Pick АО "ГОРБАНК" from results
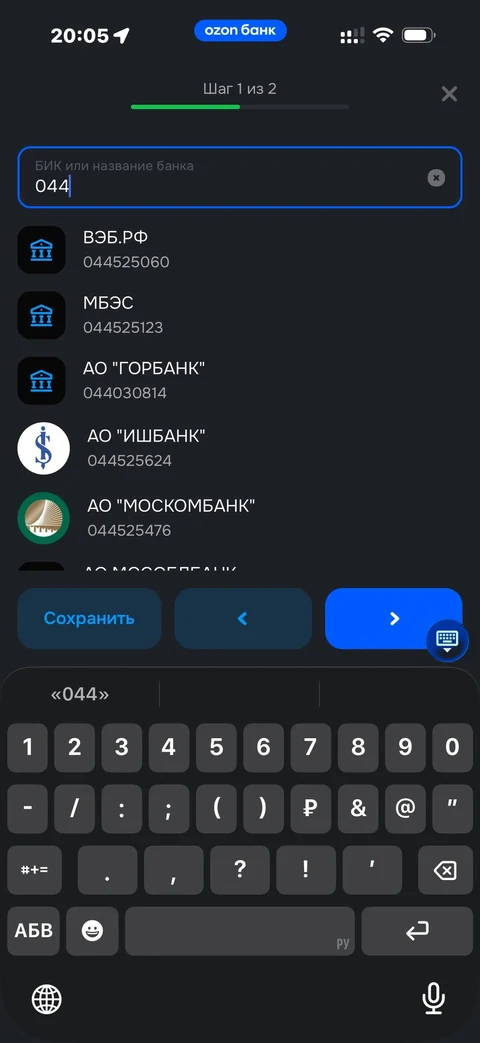Screen dimensions: 480x1043 coord(239,380)
